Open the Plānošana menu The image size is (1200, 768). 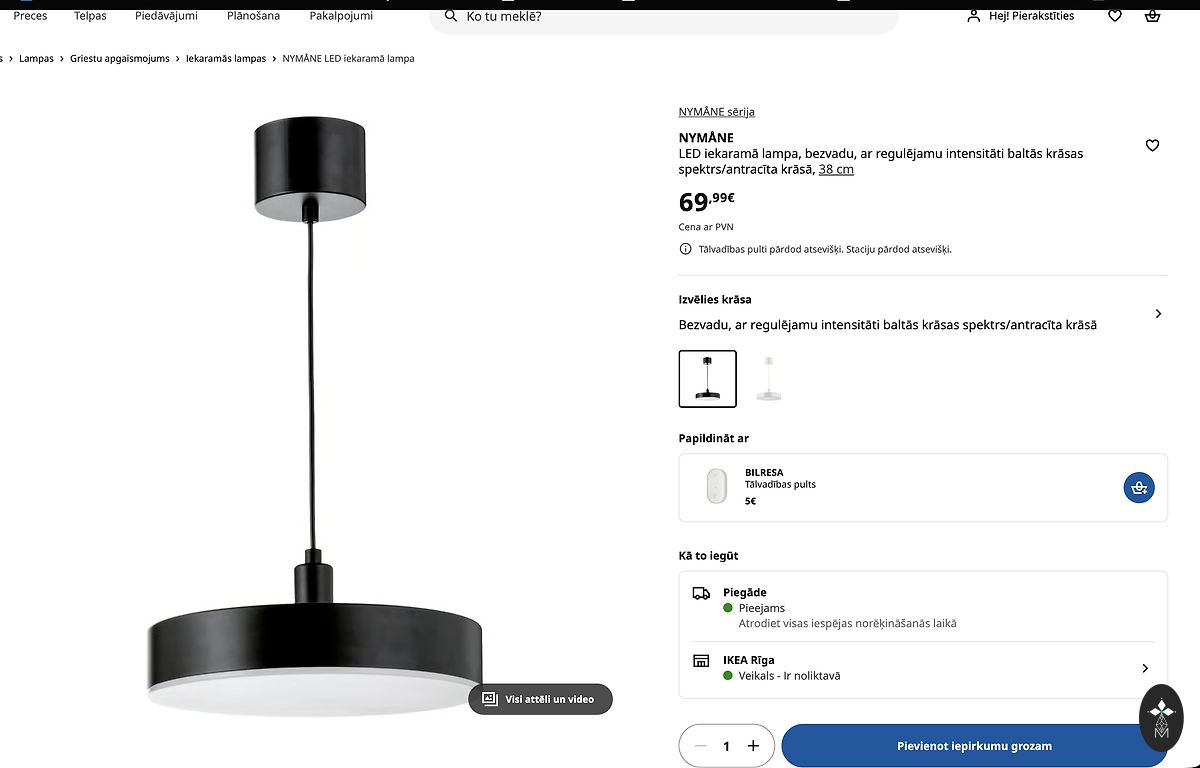point(253,16)
